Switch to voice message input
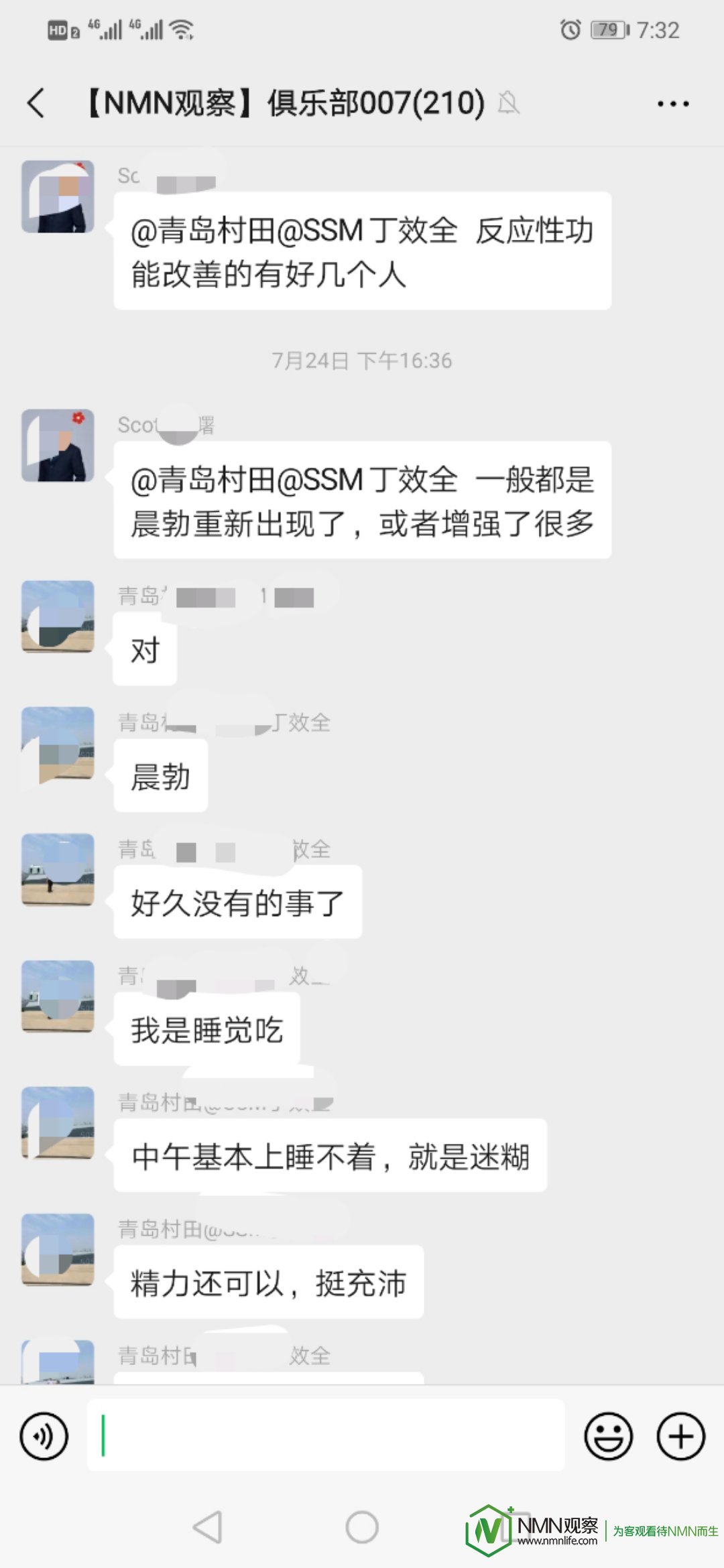This screenshot has height=1568, width=724. 44,1436
